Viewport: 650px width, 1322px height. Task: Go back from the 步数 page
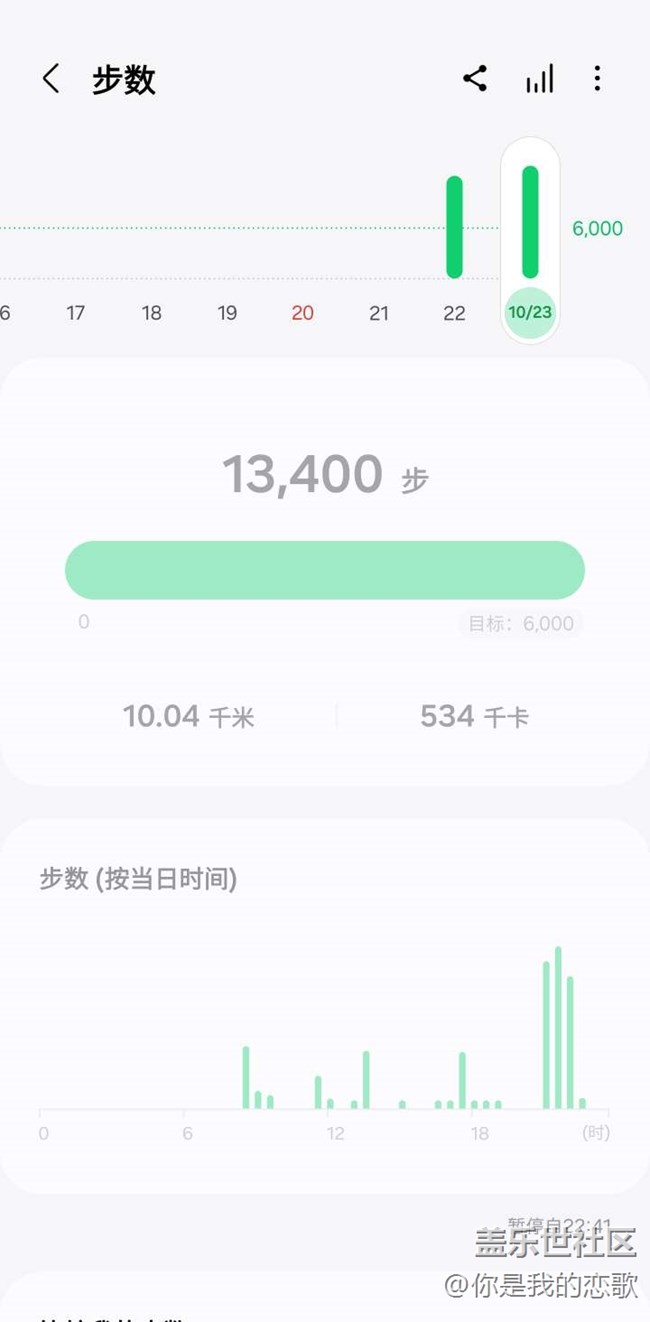[x=51, y=79]
